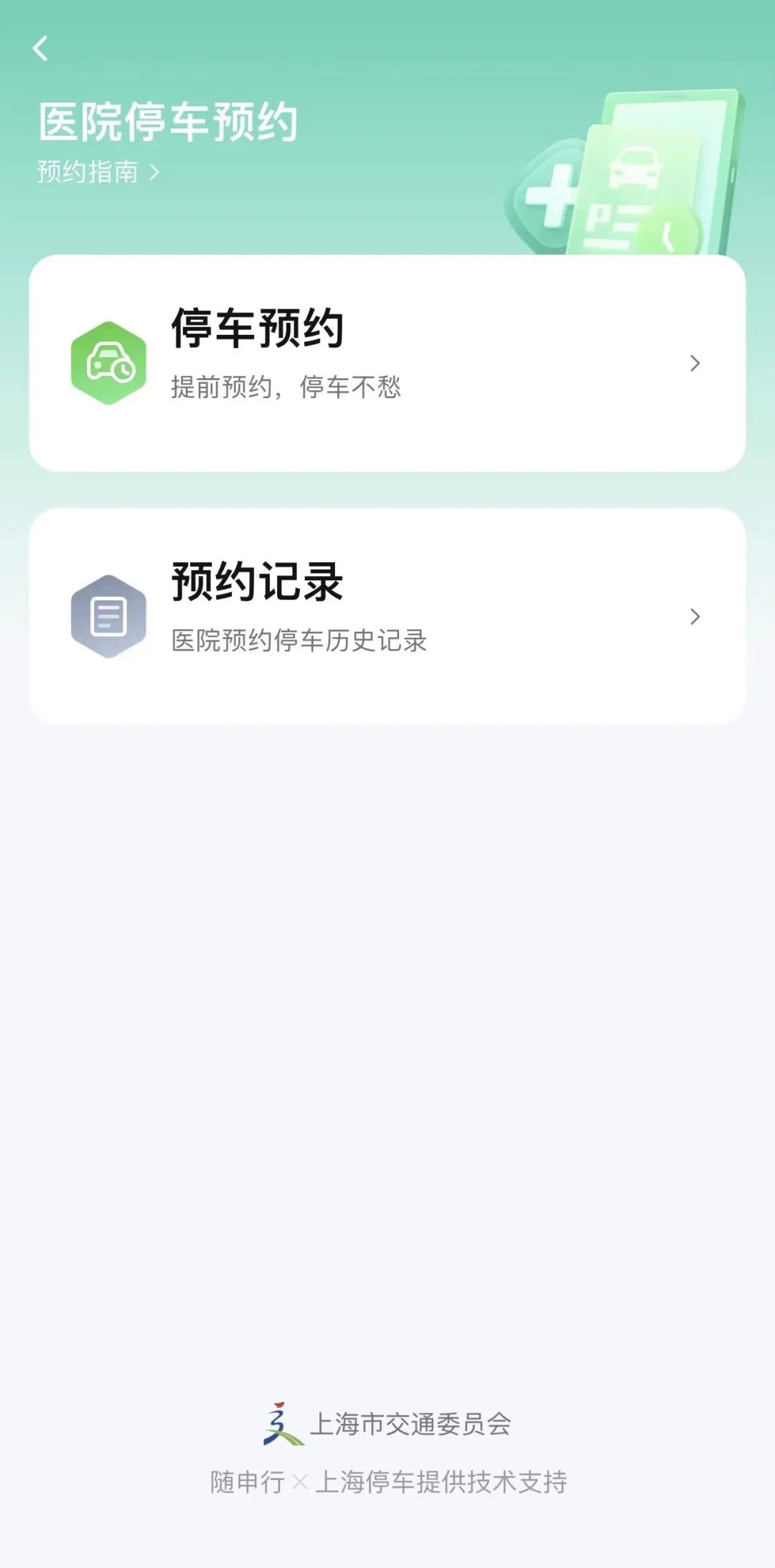The height and width of the screenshot is (1568, 775).
Task: Open the 预约指南 guide link
Action: [x=98, y=172]
